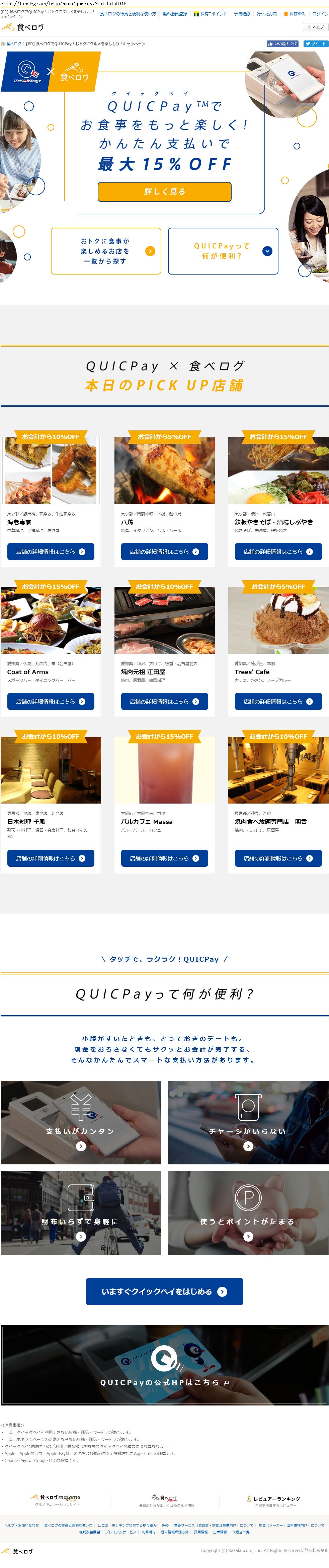Open the ヘルプ button in header
The height and width of the screenshot is (1568, 329).
316,27
